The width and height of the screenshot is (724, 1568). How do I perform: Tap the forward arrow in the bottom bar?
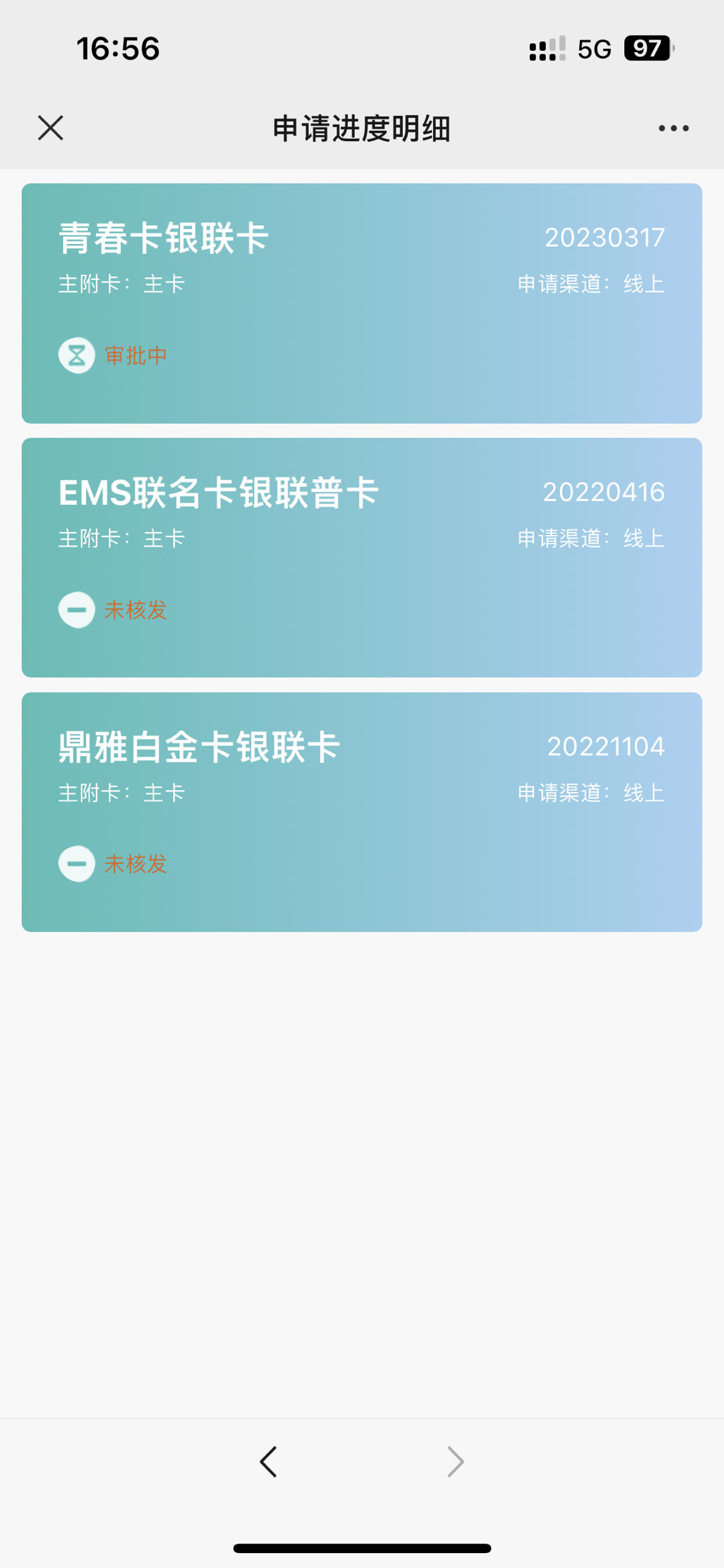[x=455, y=1461]
